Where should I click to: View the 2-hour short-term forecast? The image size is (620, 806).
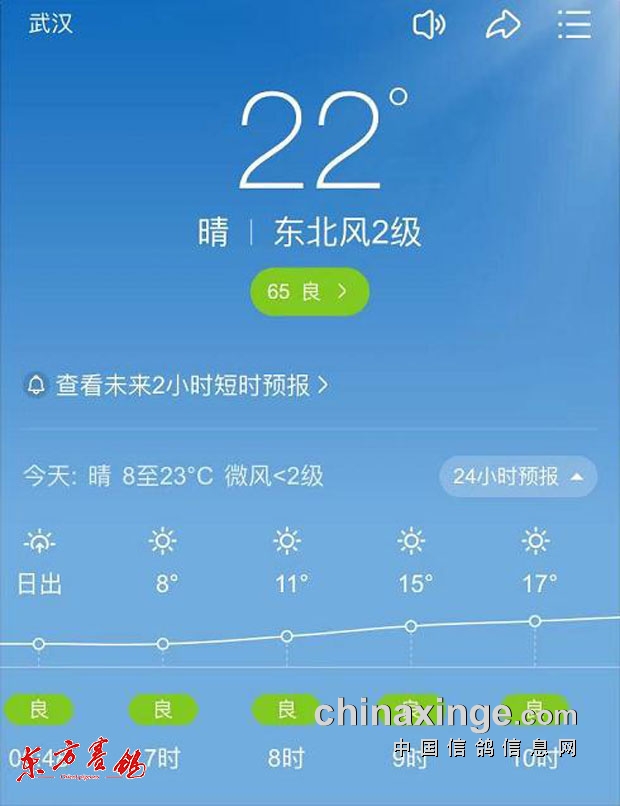tap(178, 385)
